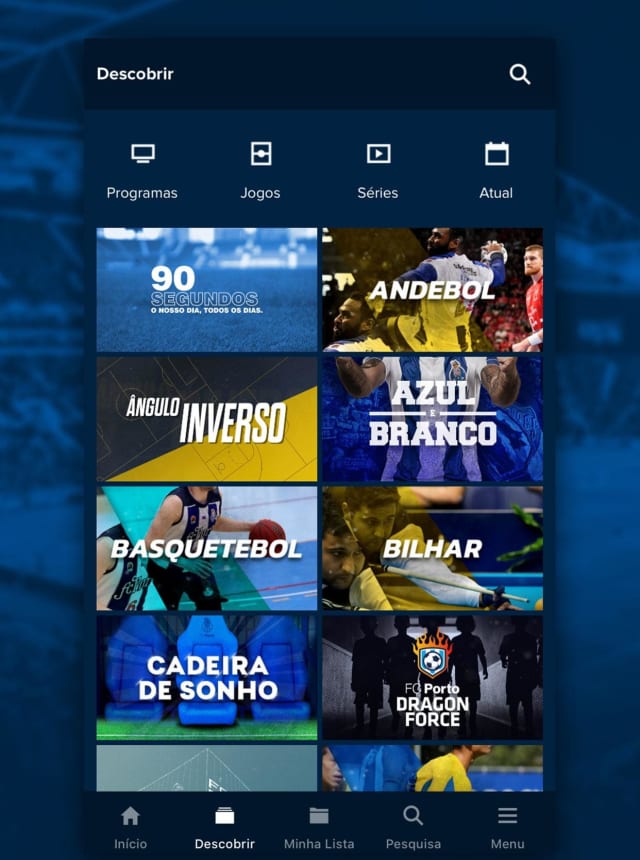This screenshot has width=640, height=860.
Task: Switch to the Pesquisa tab
Action: coord(413,826)
